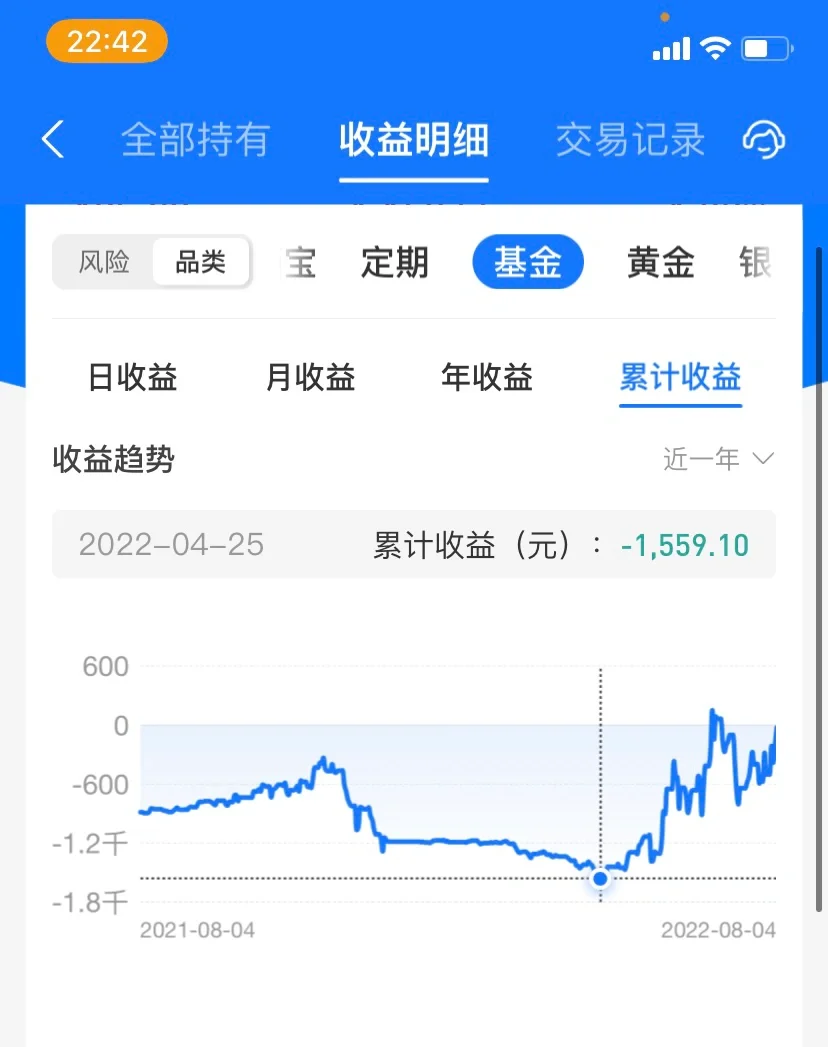Viewport: 828px width, 1047px height.
Task: Tap the chart marker on the trend line
Action: 599,877
